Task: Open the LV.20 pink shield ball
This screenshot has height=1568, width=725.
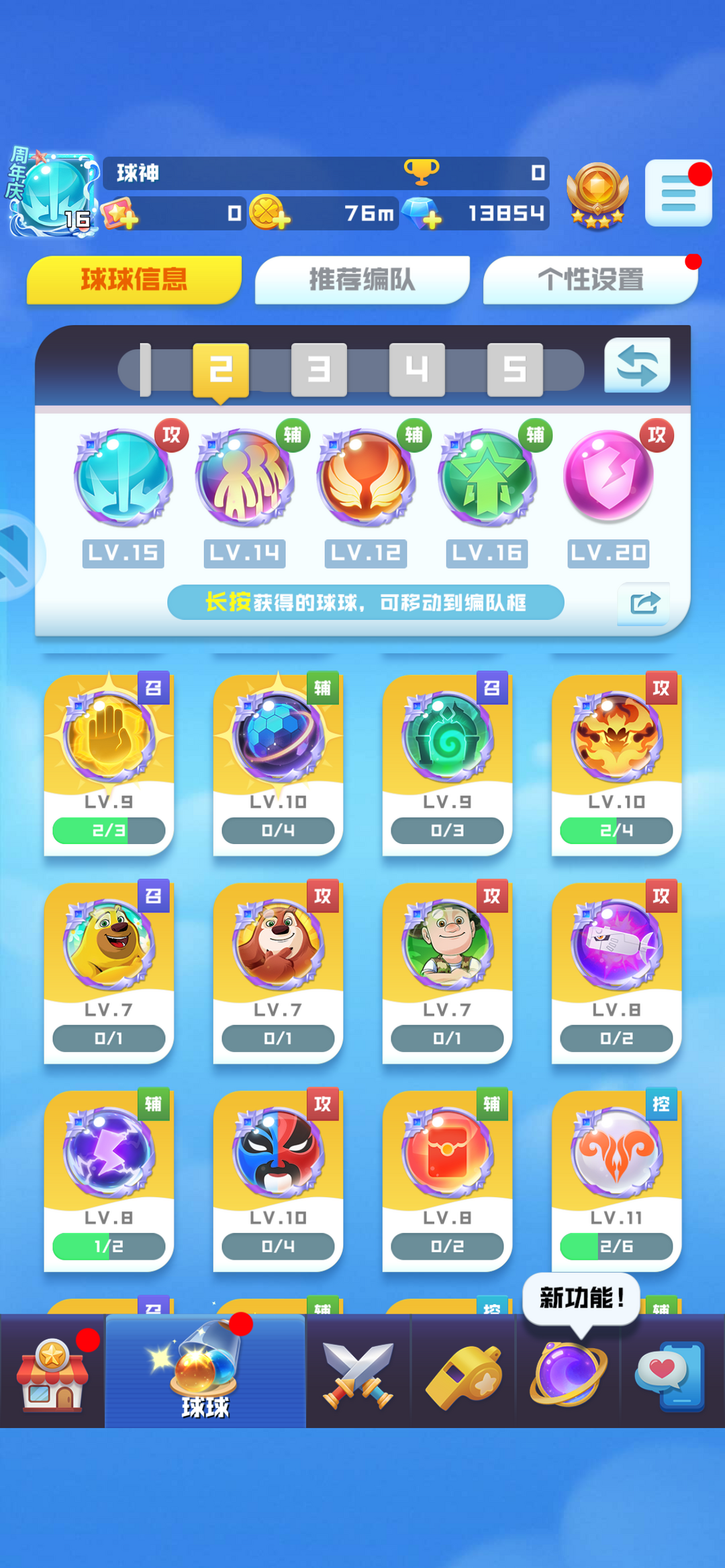Action: pyautogui.click(x=608, y=478)
